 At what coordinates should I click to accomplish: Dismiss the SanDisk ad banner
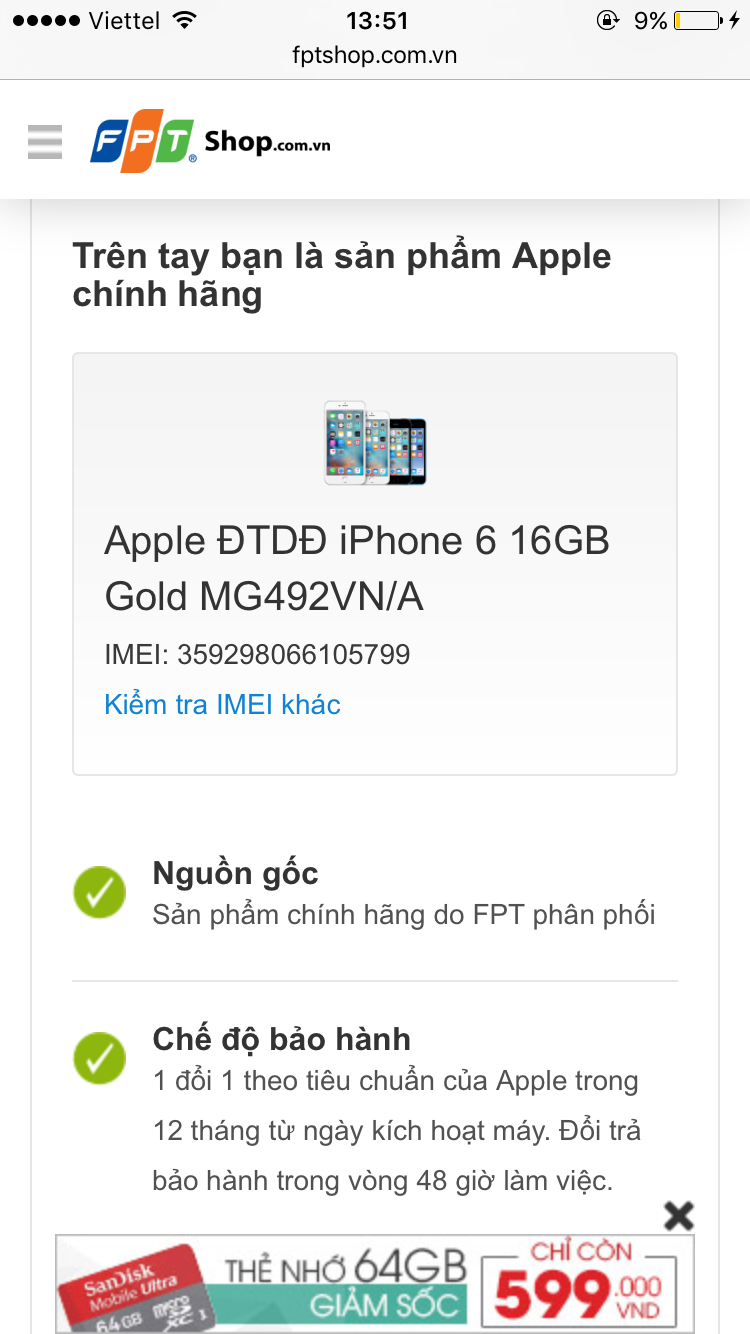pyautogui.click(x=679, y=1216)
